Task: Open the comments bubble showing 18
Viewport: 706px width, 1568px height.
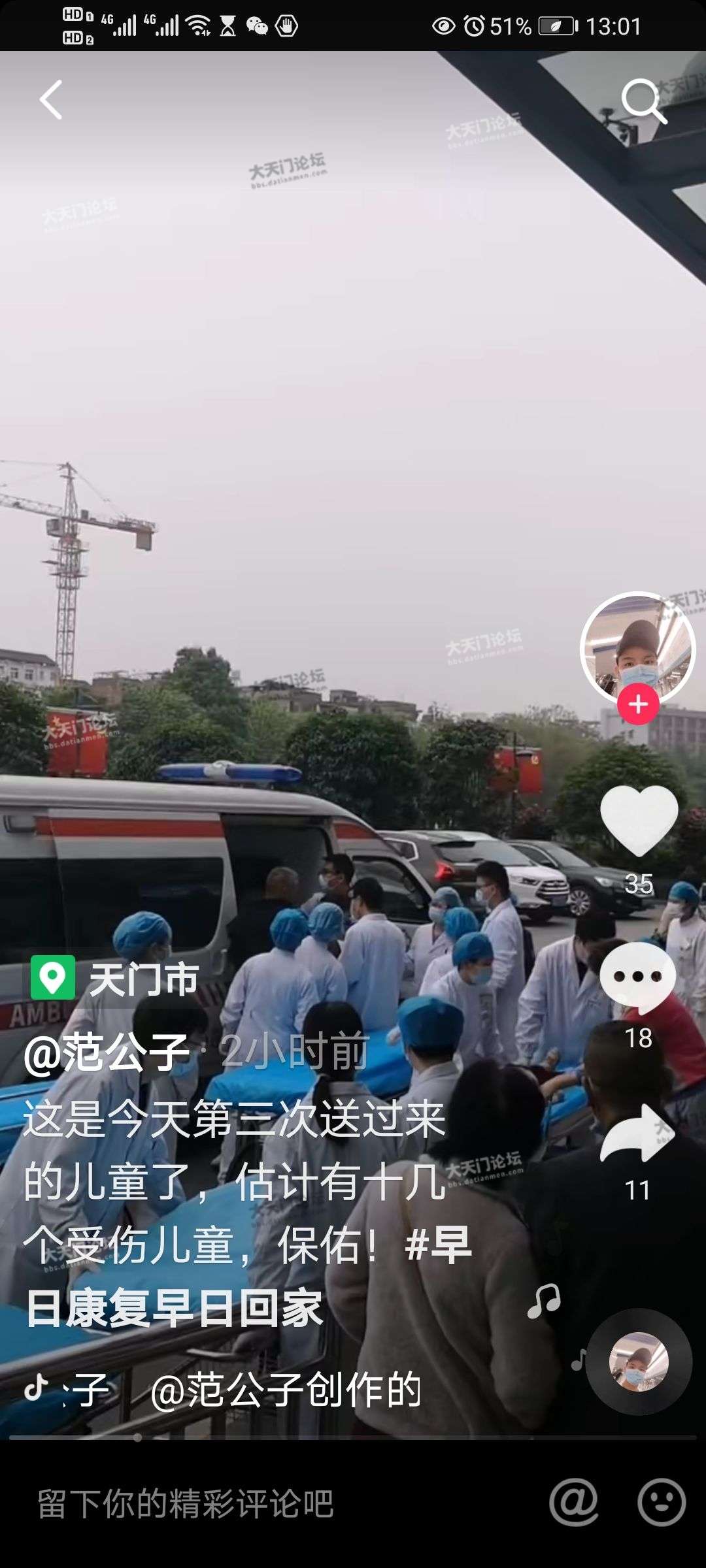Action: [638, 977]
